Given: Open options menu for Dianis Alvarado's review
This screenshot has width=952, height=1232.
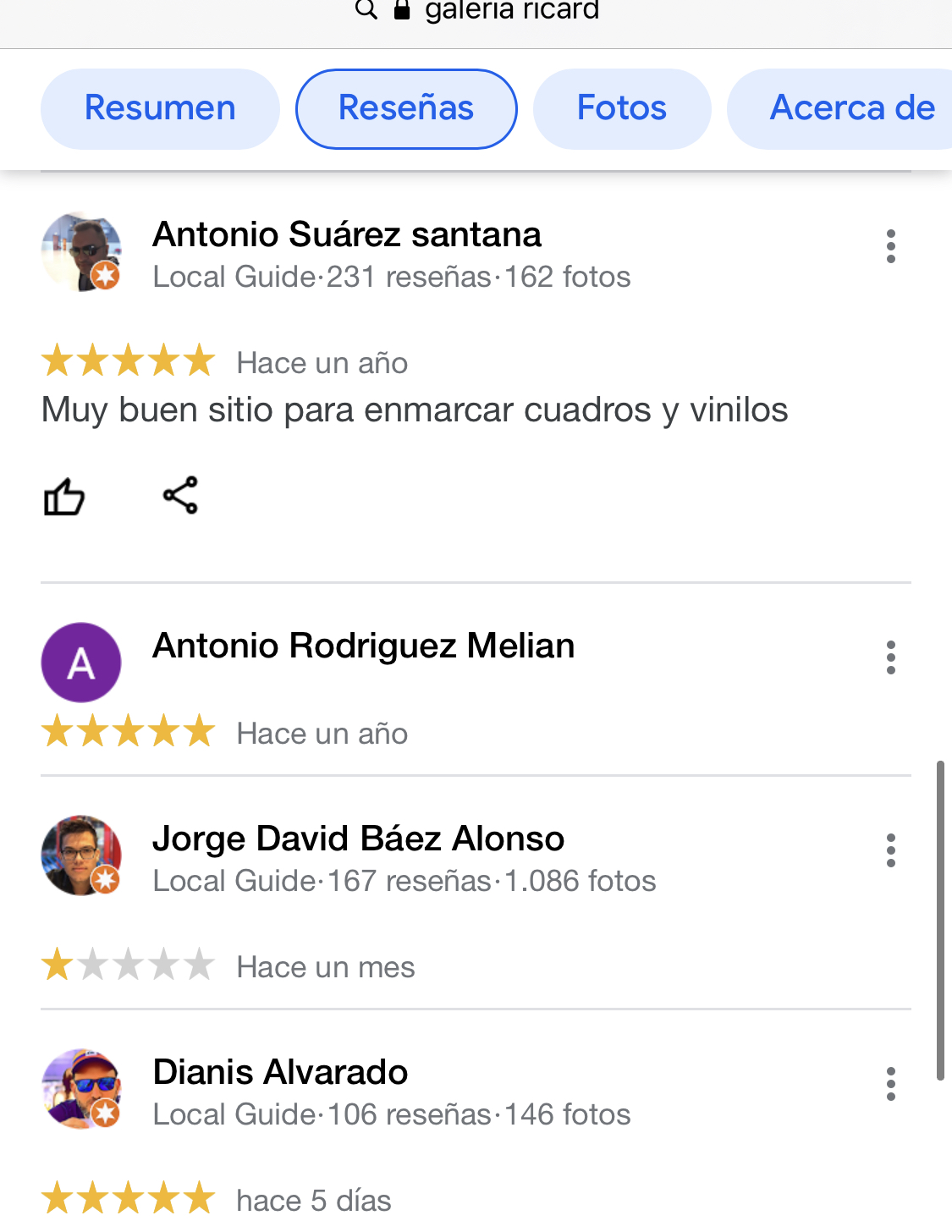Looking at the screenshot, I should [890, 1084].
